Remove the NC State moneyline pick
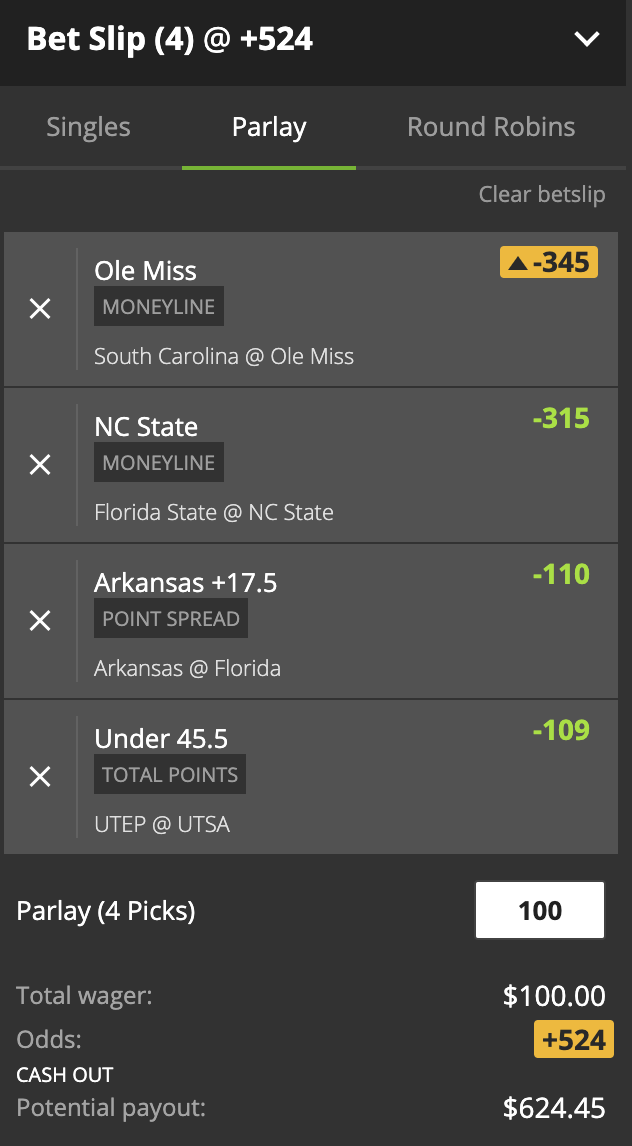Image resolution: width=632 pixels, height=1146 pixels. point(40,465)
